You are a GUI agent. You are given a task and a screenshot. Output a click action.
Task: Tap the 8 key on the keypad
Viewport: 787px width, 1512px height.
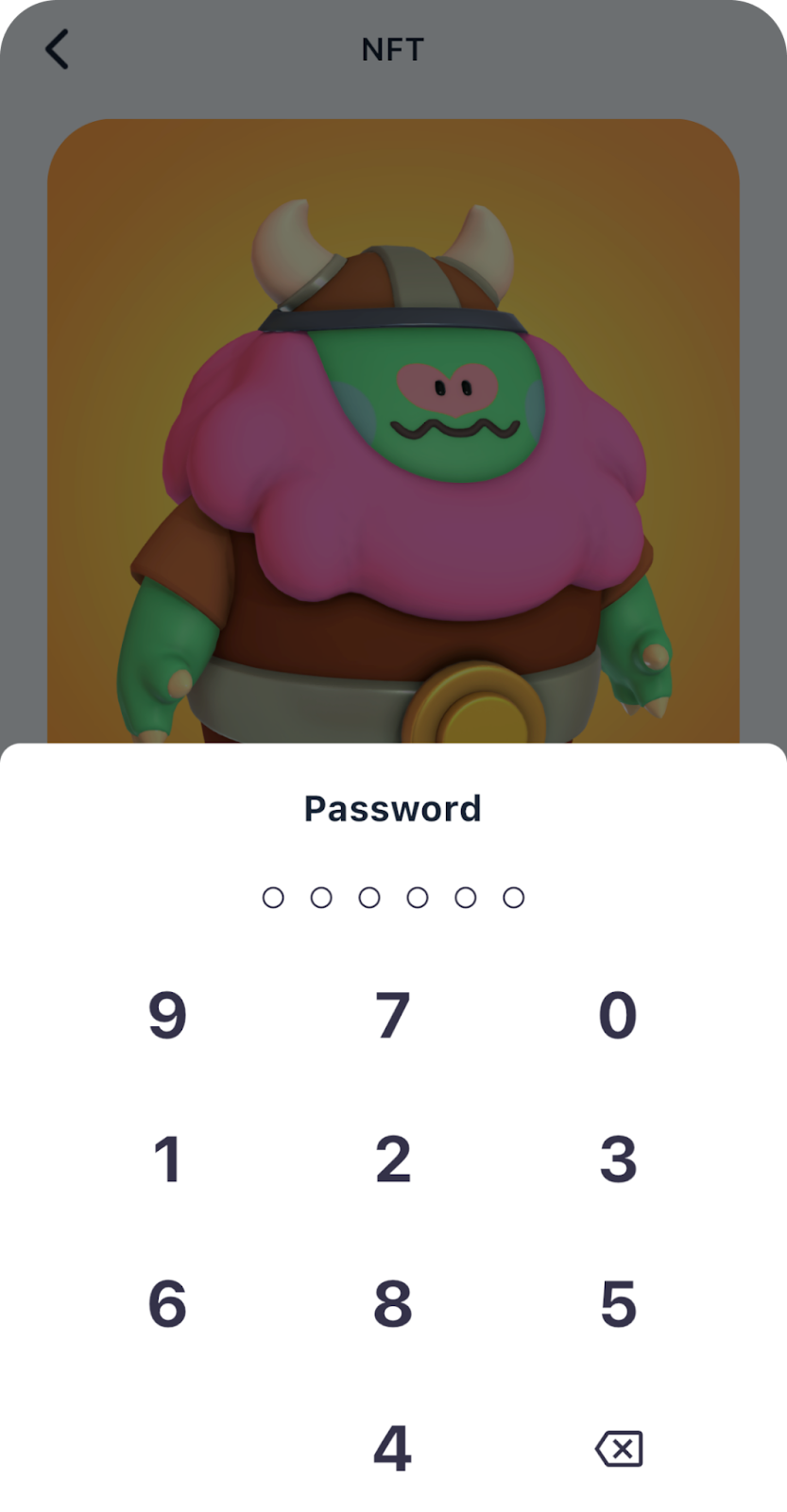(393, 1304)
